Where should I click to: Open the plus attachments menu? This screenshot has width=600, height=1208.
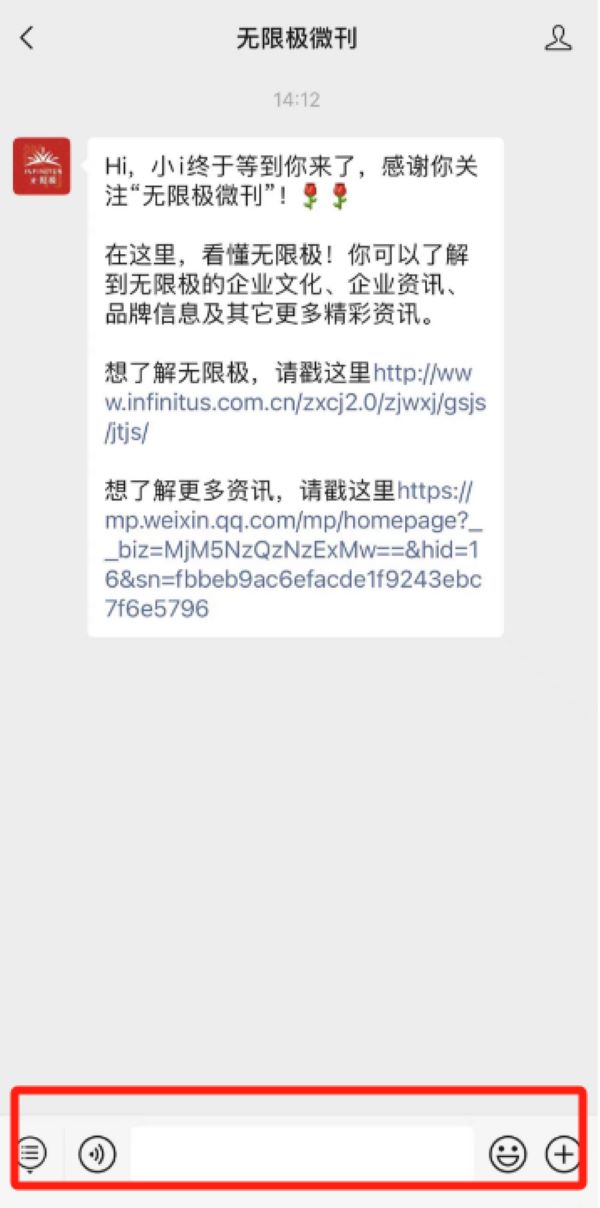click(x=562, y=1154)
